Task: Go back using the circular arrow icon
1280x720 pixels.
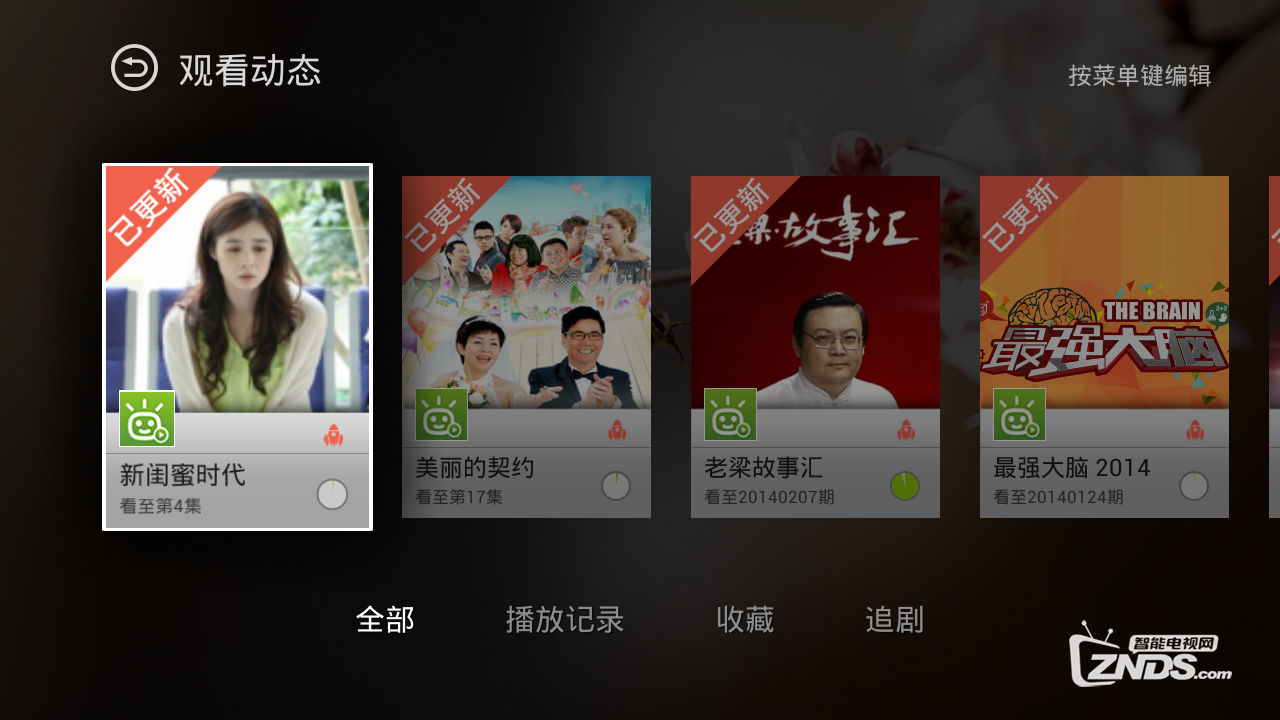Action: click(x=134, y=68)
